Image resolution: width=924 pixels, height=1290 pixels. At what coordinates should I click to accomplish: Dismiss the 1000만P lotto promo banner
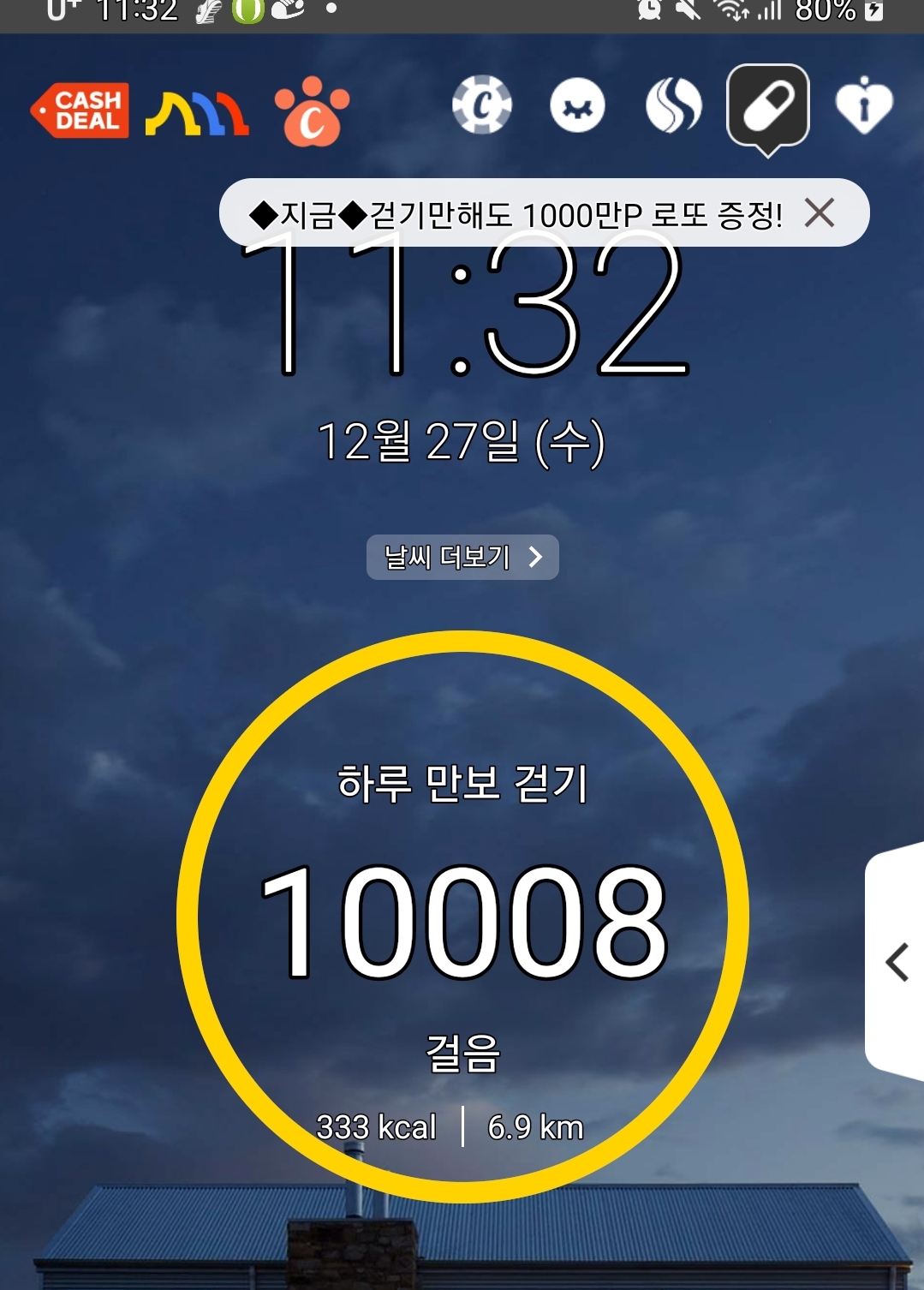pos(820,212)
